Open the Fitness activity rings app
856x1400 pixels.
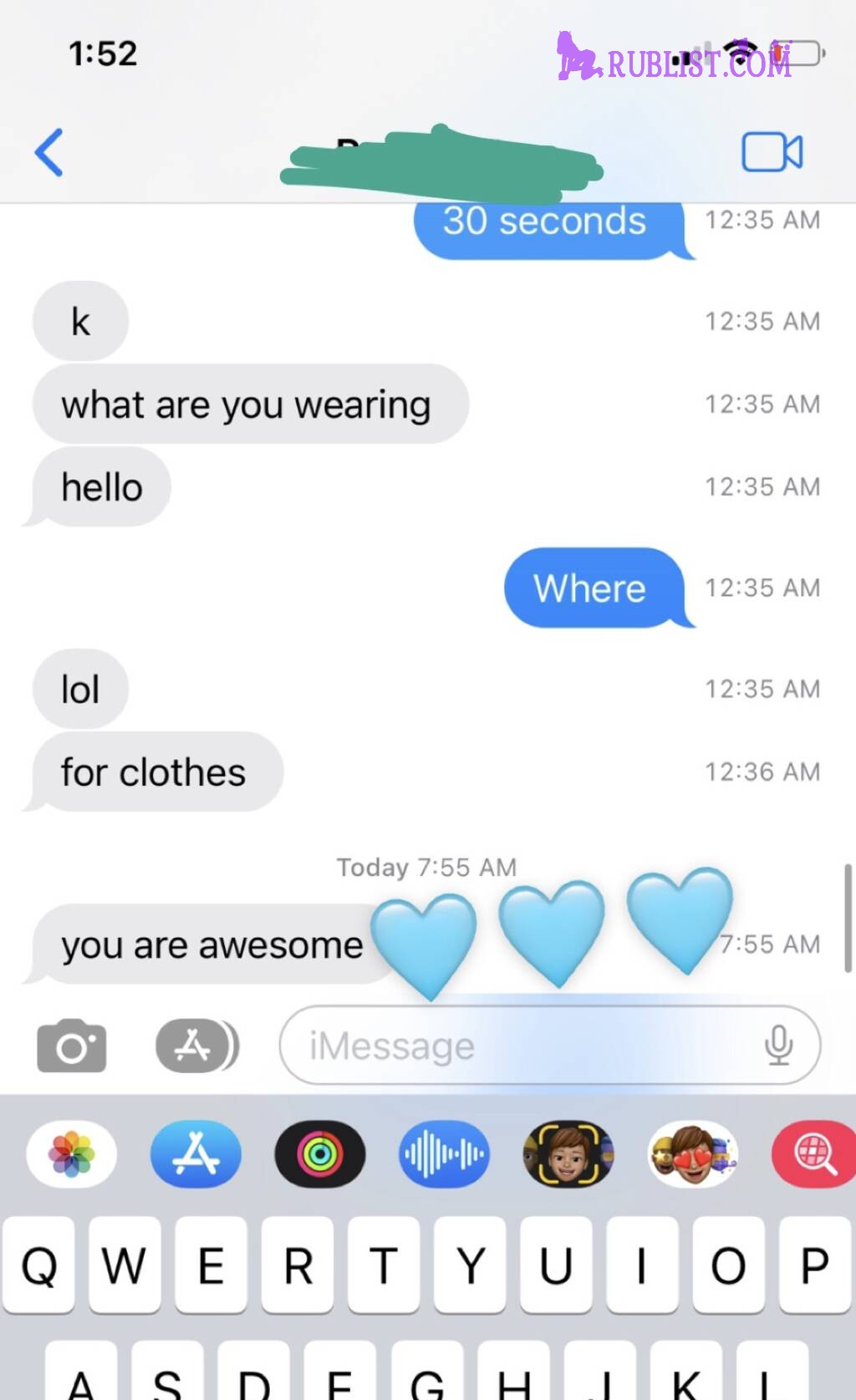pos(320,1154)
